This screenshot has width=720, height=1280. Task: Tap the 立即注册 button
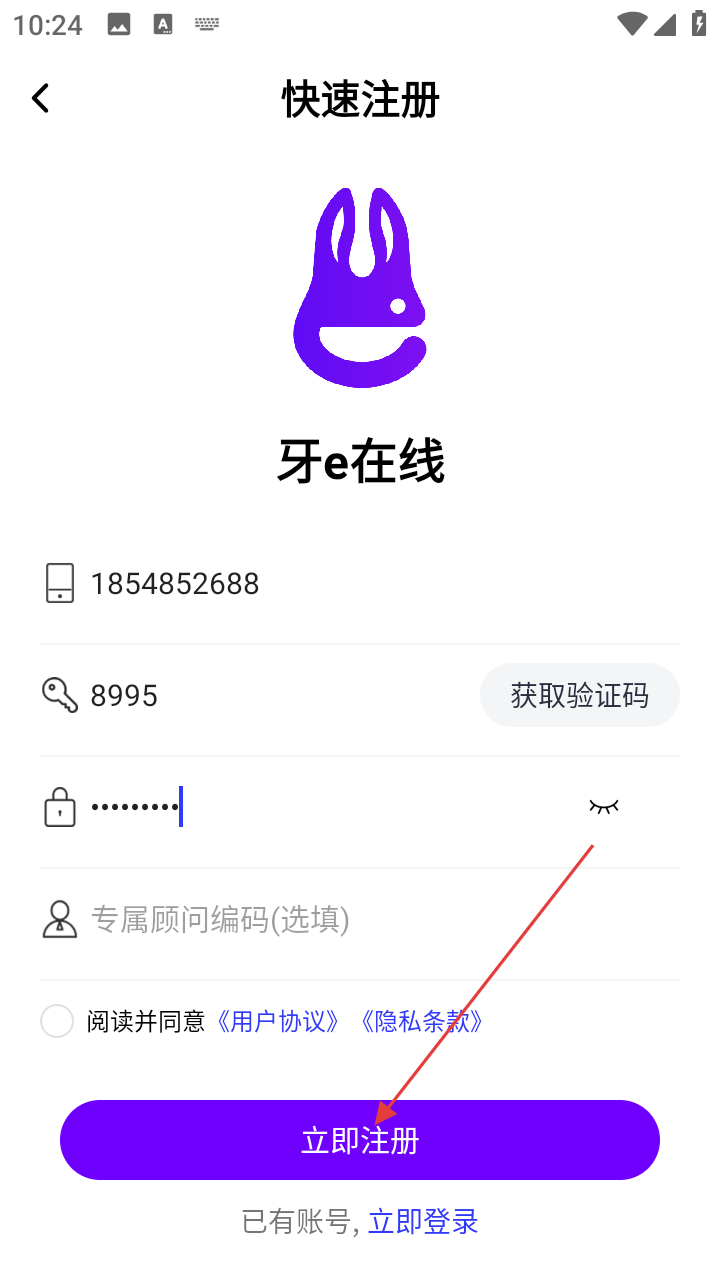tap(360, 1140)
